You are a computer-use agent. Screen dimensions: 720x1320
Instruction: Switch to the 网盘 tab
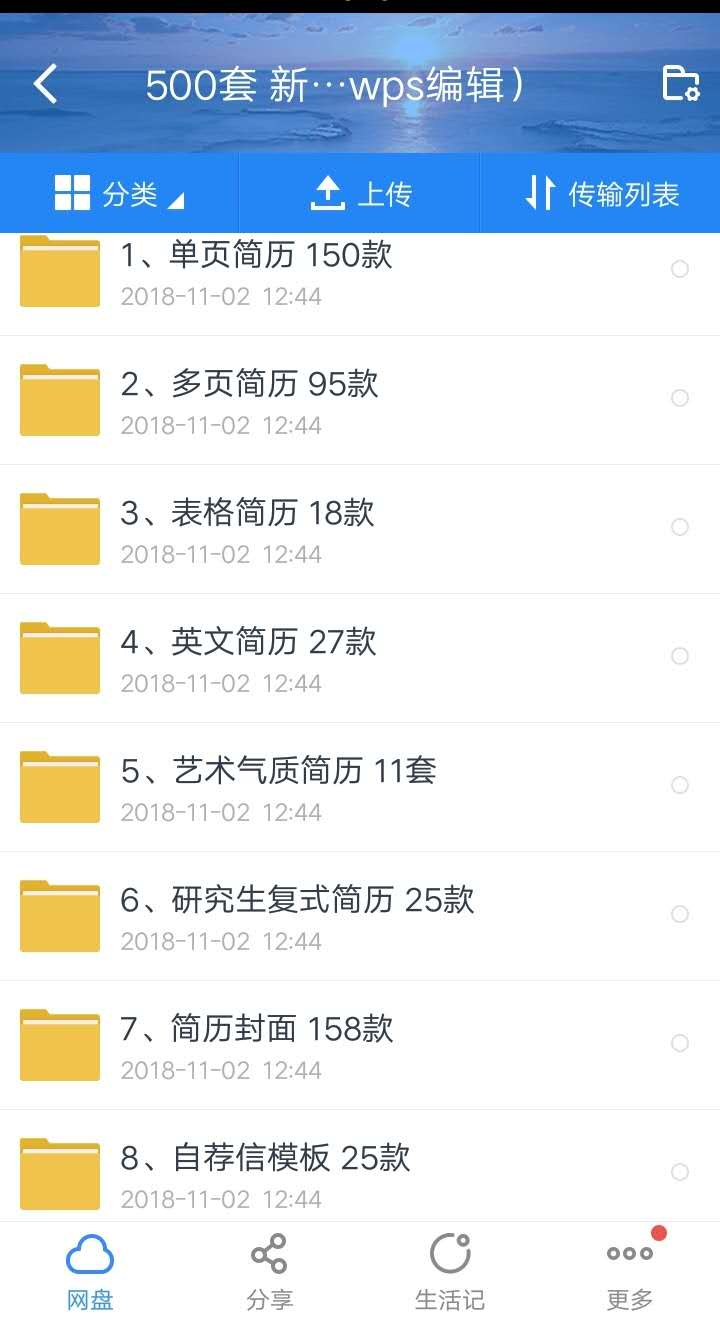90,1272
